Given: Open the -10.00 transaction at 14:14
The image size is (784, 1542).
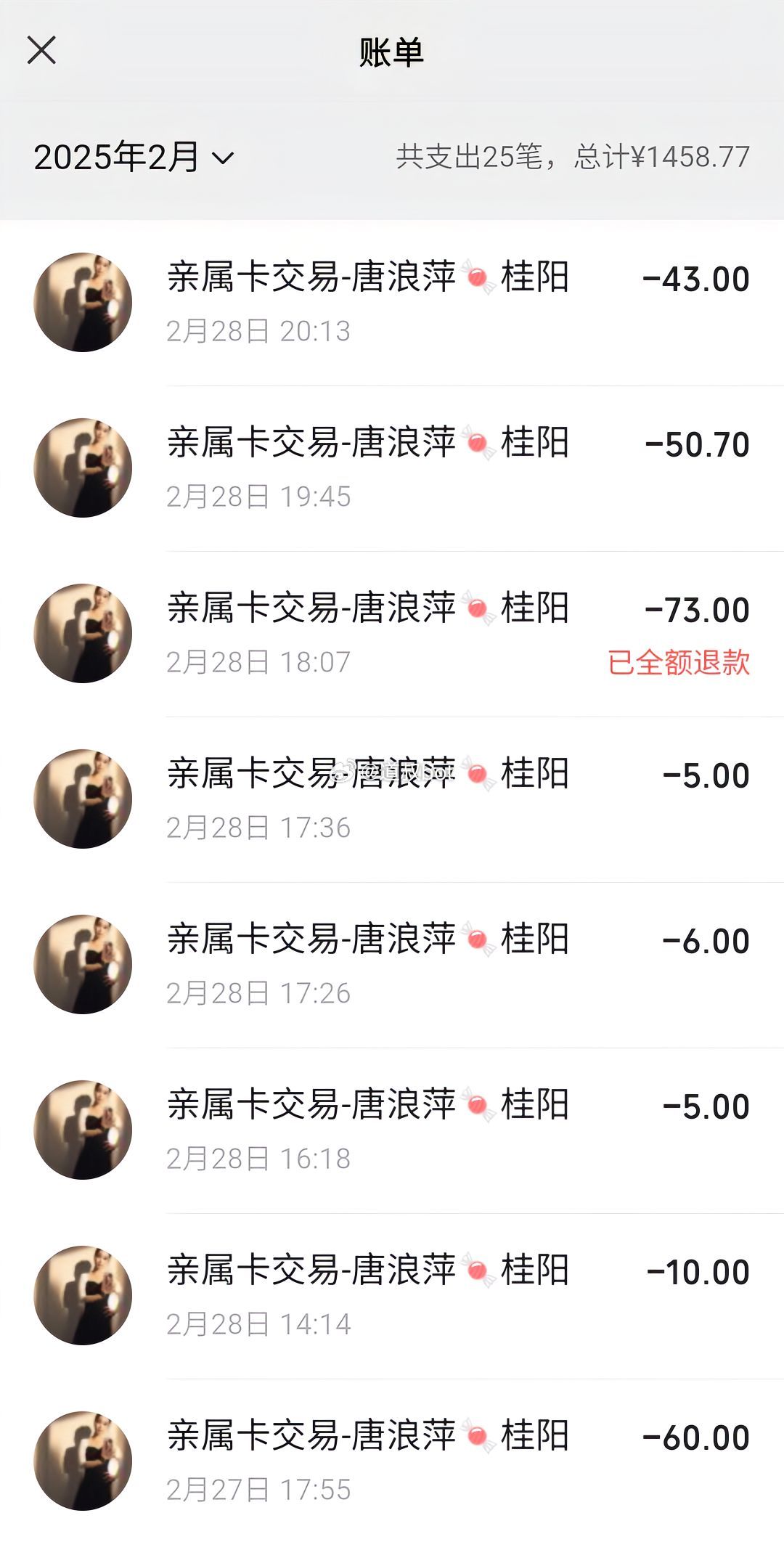Looking at the screenshot, I should click(x=392, y=1296).
